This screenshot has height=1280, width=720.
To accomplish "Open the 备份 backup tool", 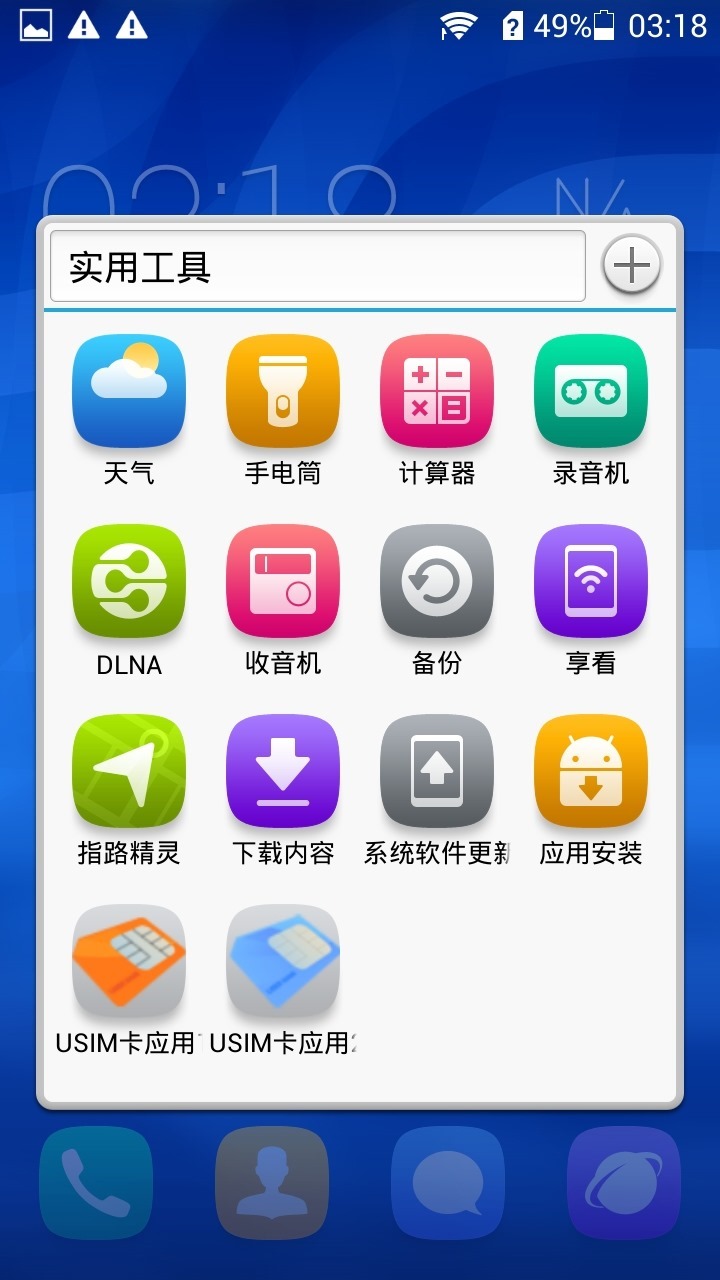I will point(437,581).
